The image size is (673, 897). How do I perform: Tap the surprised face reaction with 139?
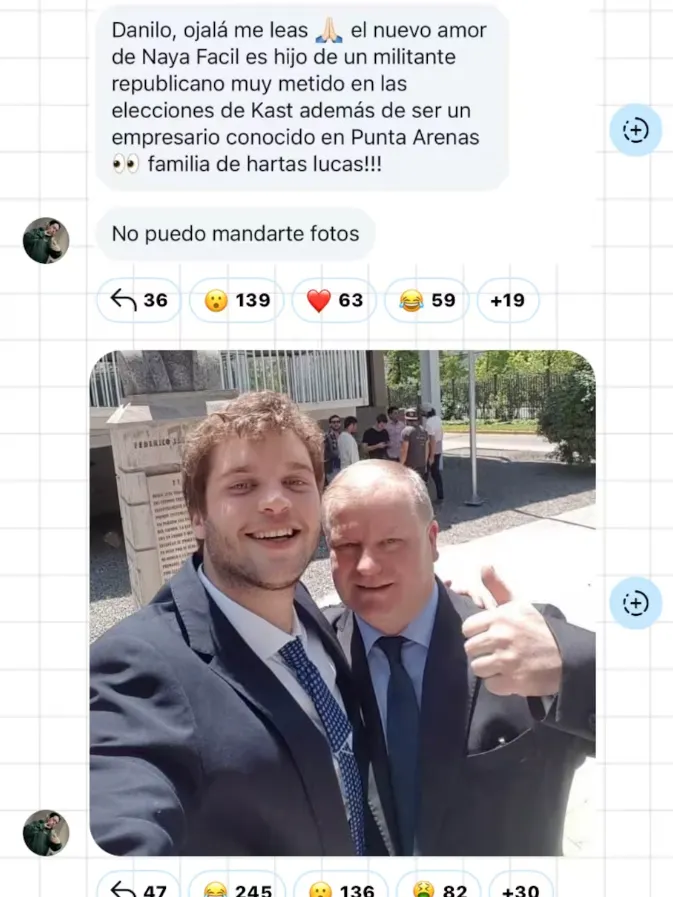click(x=236, y=300)
